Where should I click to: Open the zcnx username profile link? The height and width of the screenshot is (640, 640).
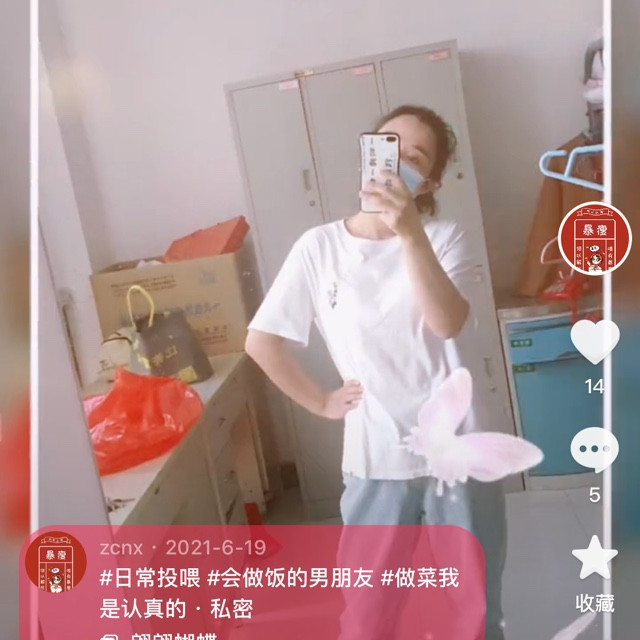pyautogui.click(x=121, y=547)
